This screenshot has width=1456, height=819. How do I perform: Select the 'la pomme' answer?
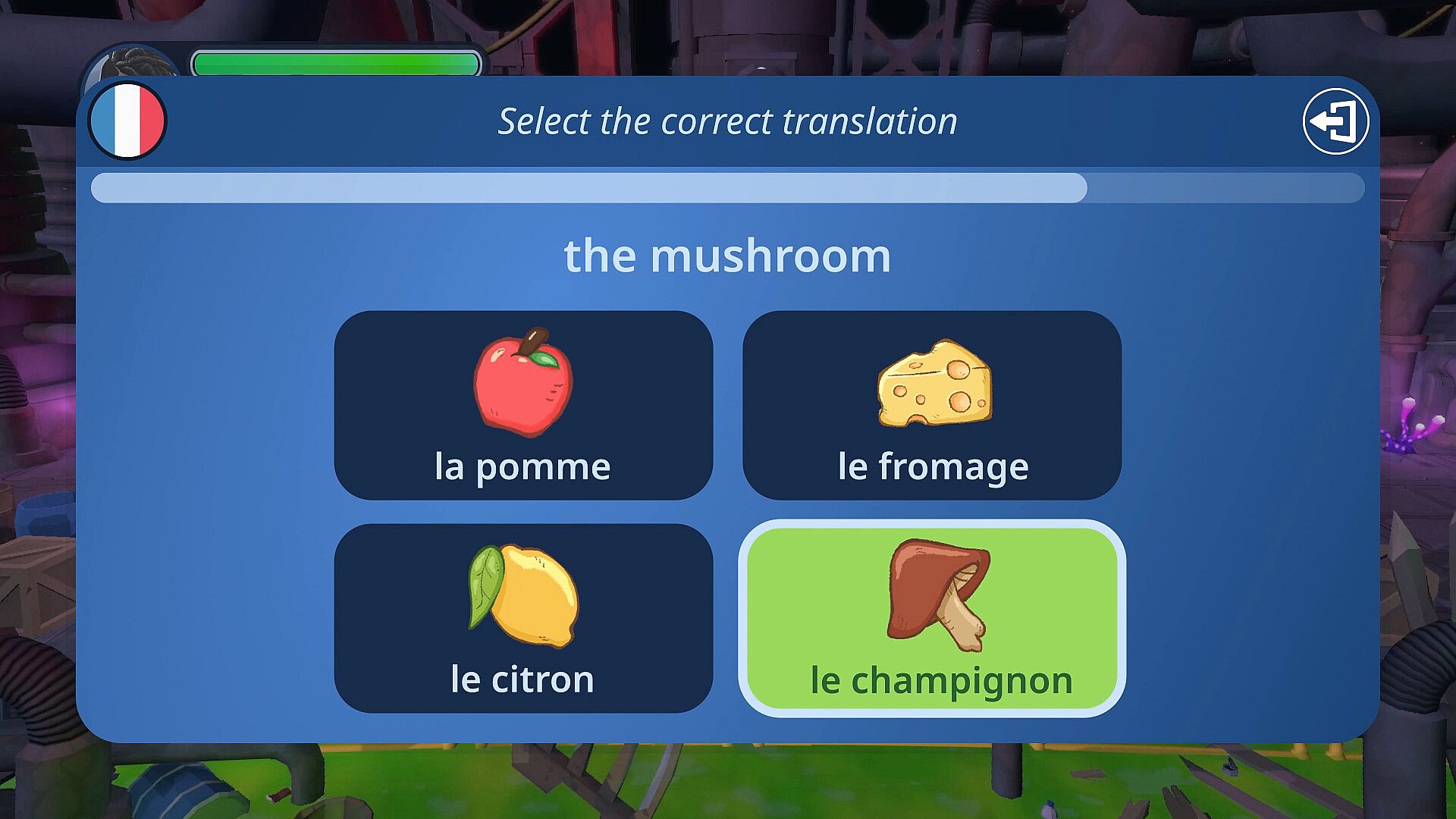(523, 405)
